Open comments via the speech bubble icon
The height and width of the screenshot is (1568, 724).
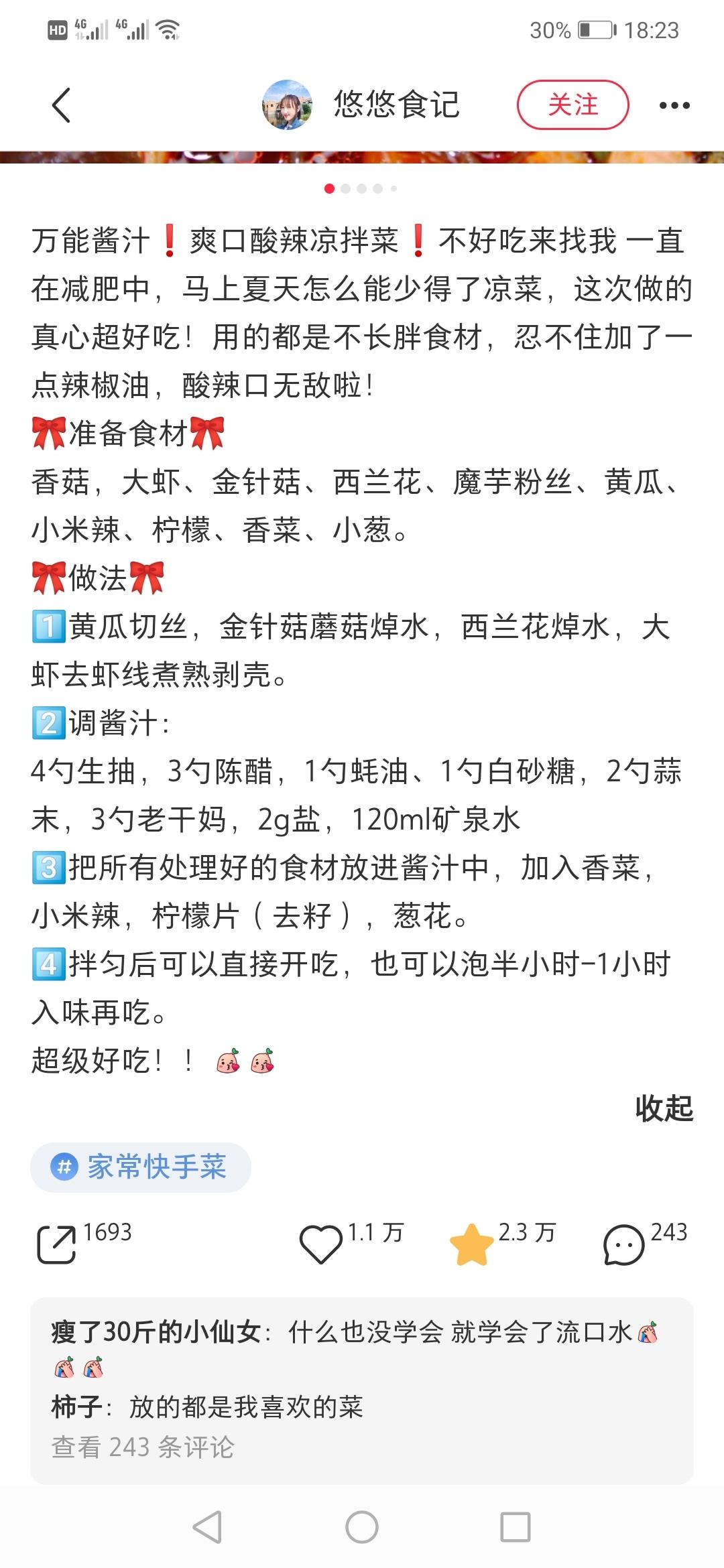(x=623, y=1244)
